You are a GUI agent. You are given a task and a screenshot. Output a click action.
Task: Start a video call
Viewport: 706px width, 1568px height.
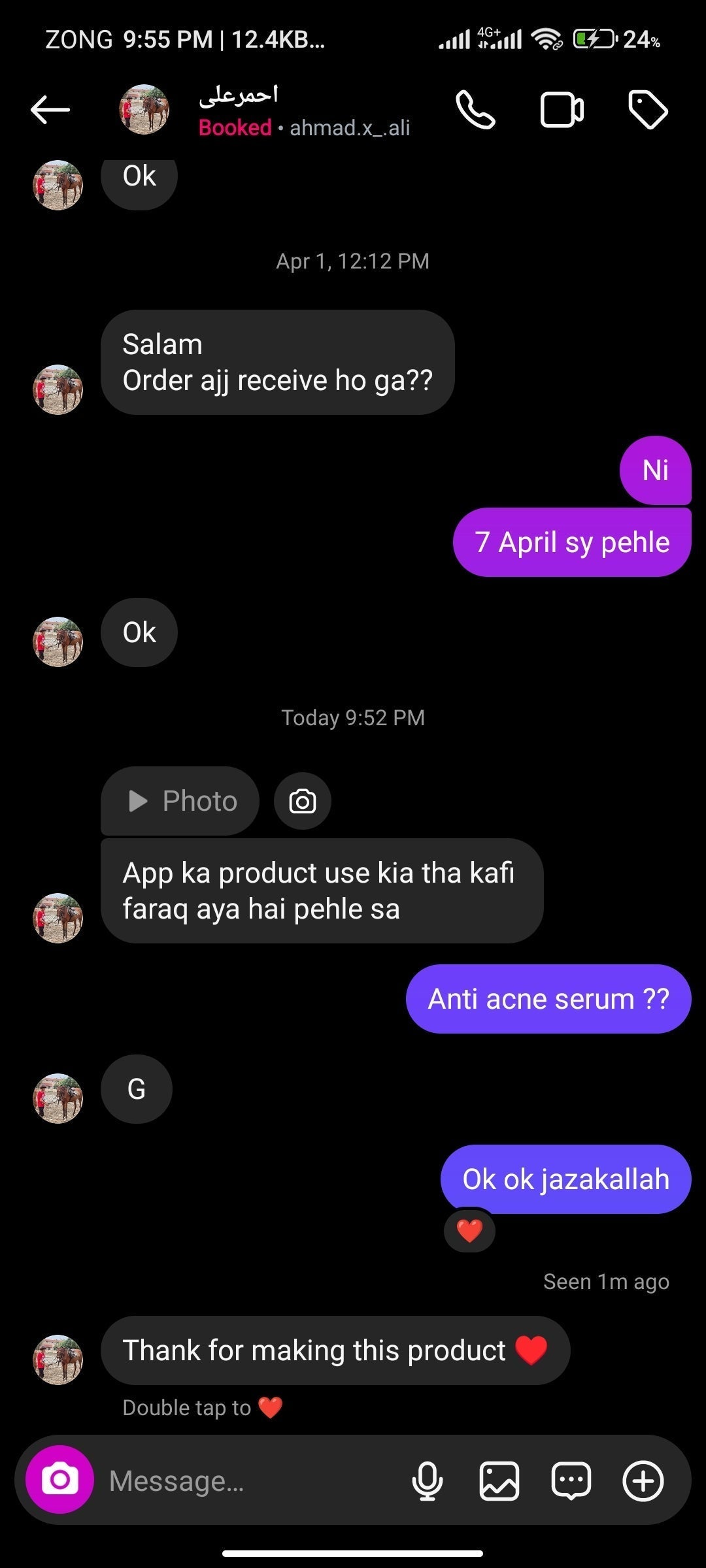[562, 110]
